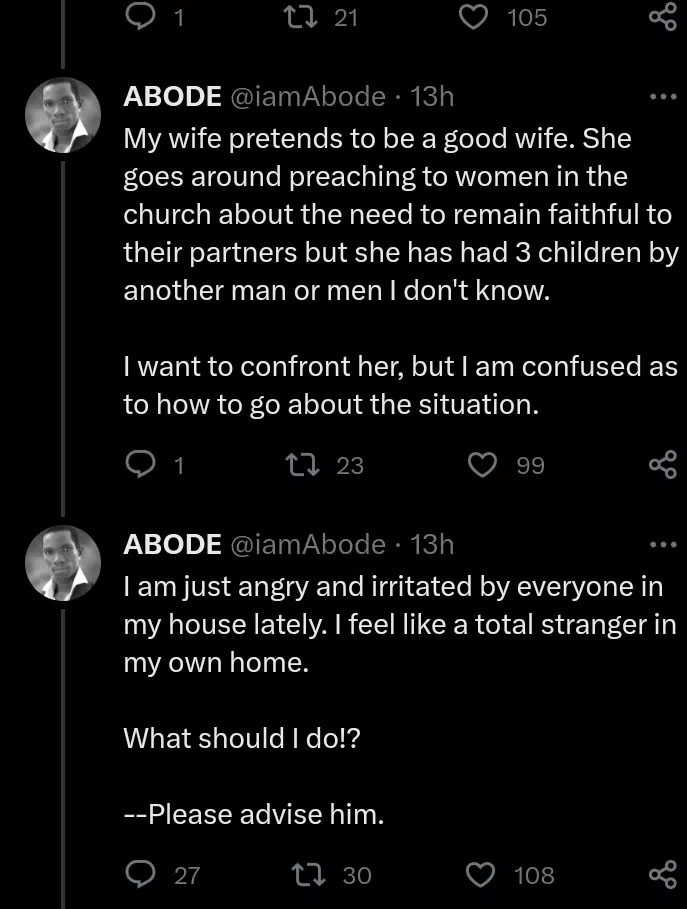Share the post that has 105 likes
This screenshot has width=687, height=909.
pos(662,17)
